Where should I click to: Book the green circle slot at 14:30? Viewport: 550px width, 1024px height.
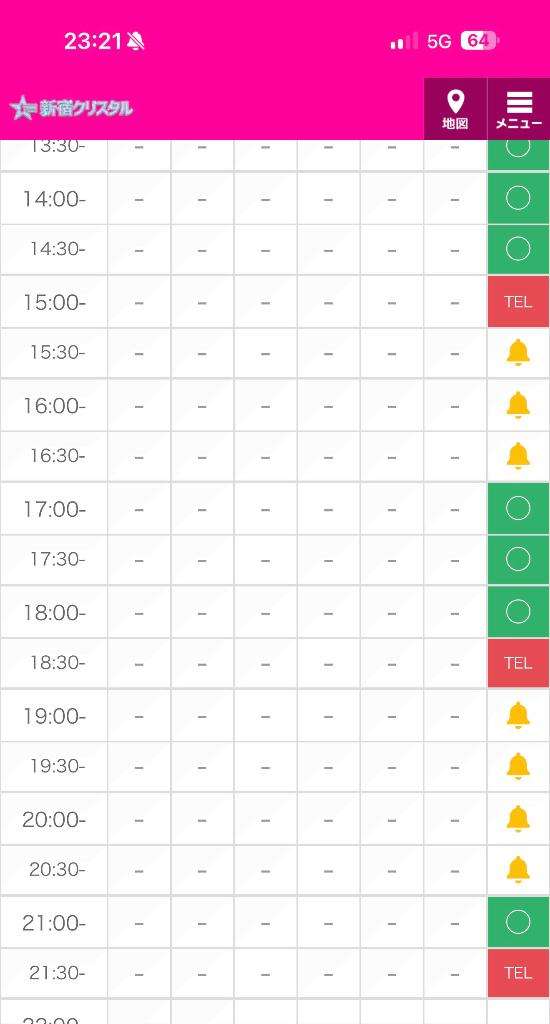point(518,249)
